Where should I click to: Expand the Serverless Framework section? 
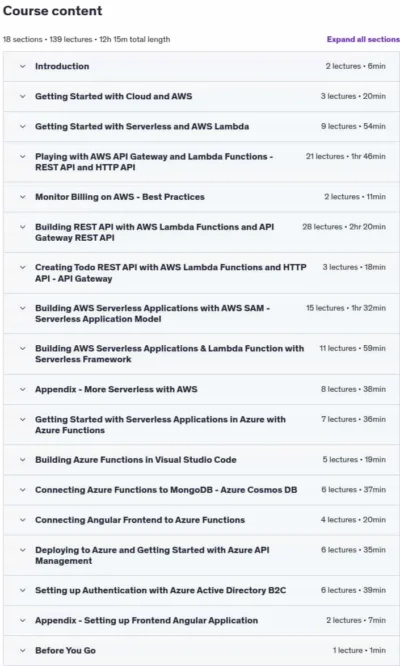(201, 354)
